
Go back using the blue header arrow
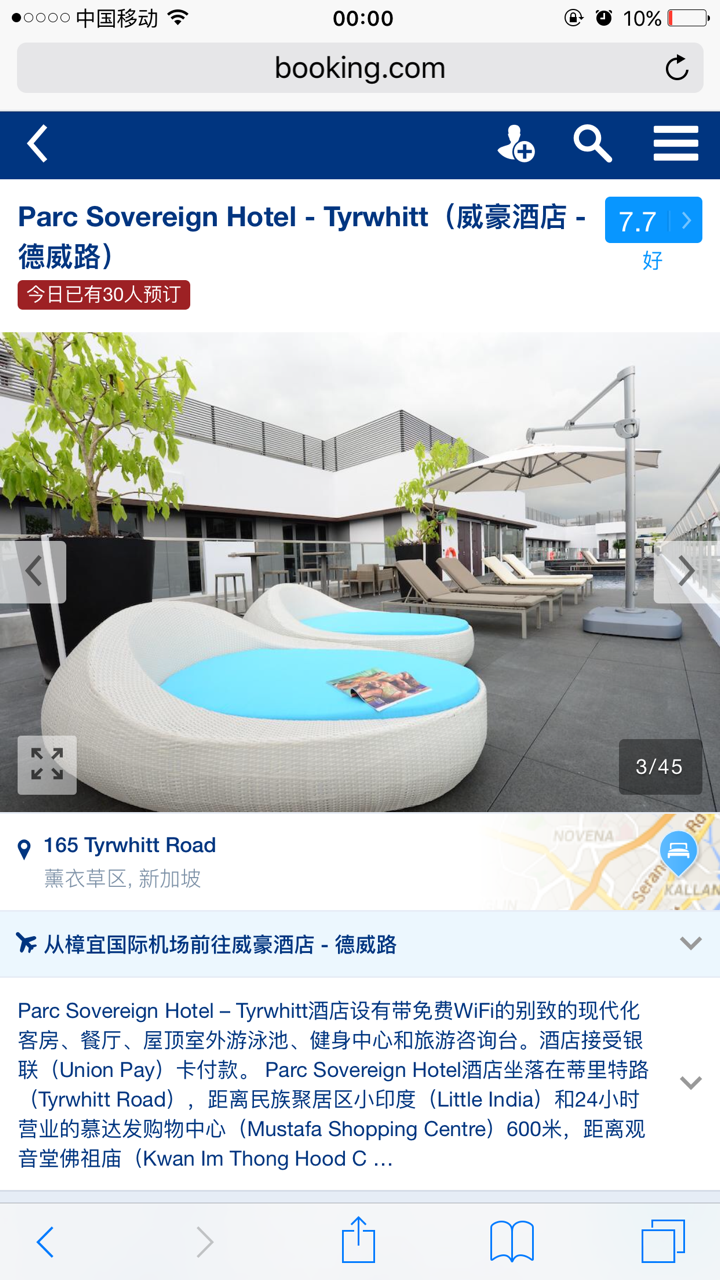(38, 144)
